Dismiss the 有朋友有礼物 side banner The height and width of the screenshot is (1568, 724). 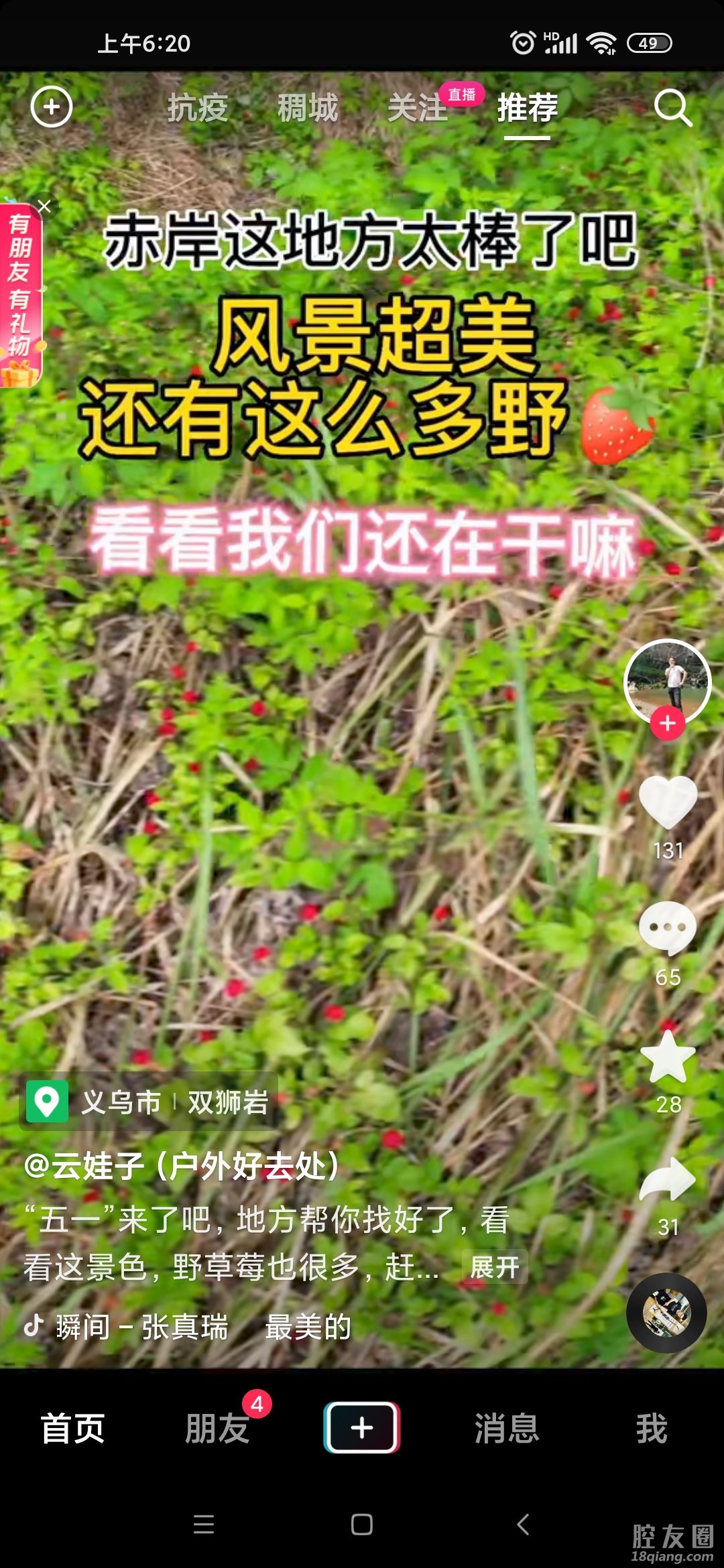point(44,206)
